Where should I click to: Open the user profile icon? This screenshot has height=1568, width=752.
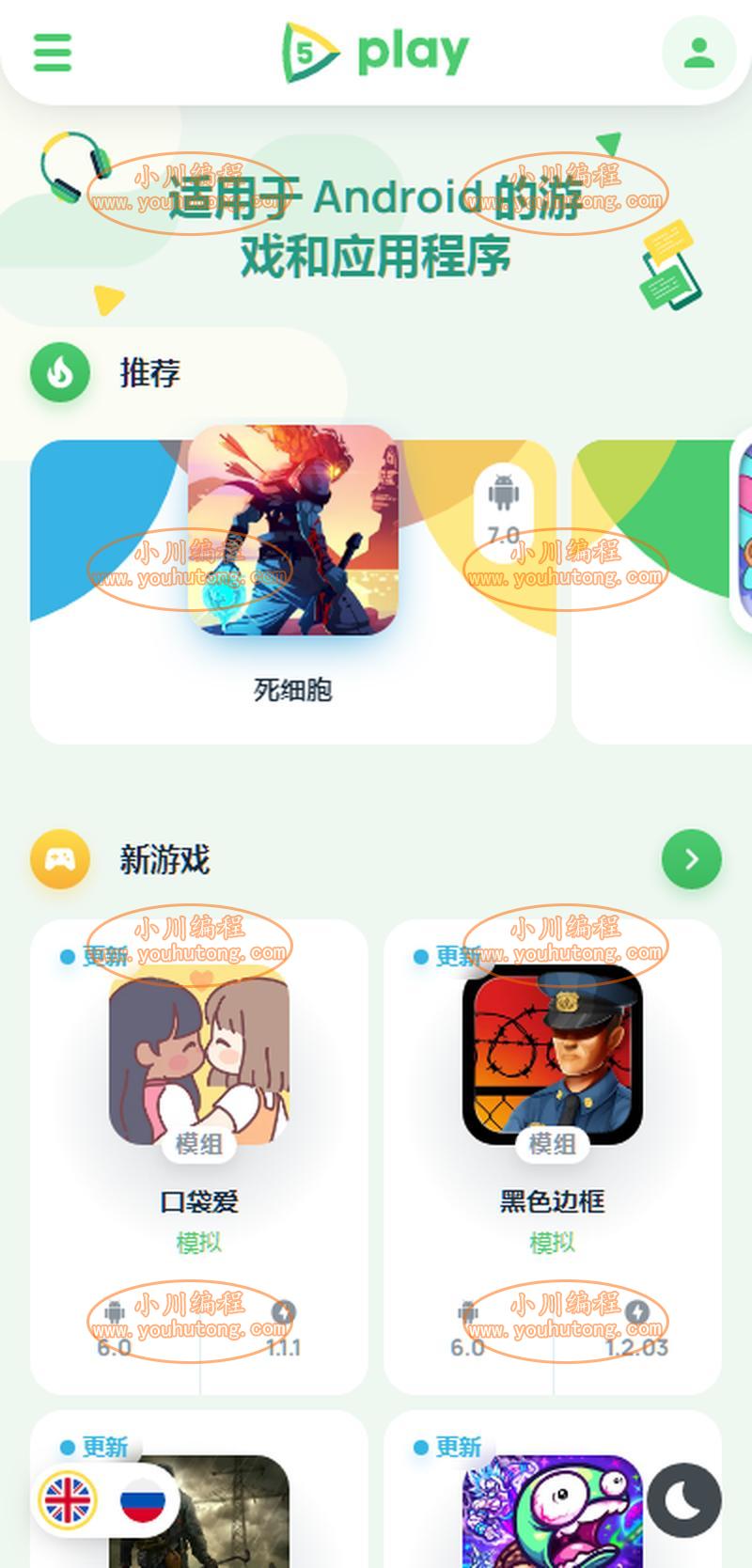[x=698, y=53]
